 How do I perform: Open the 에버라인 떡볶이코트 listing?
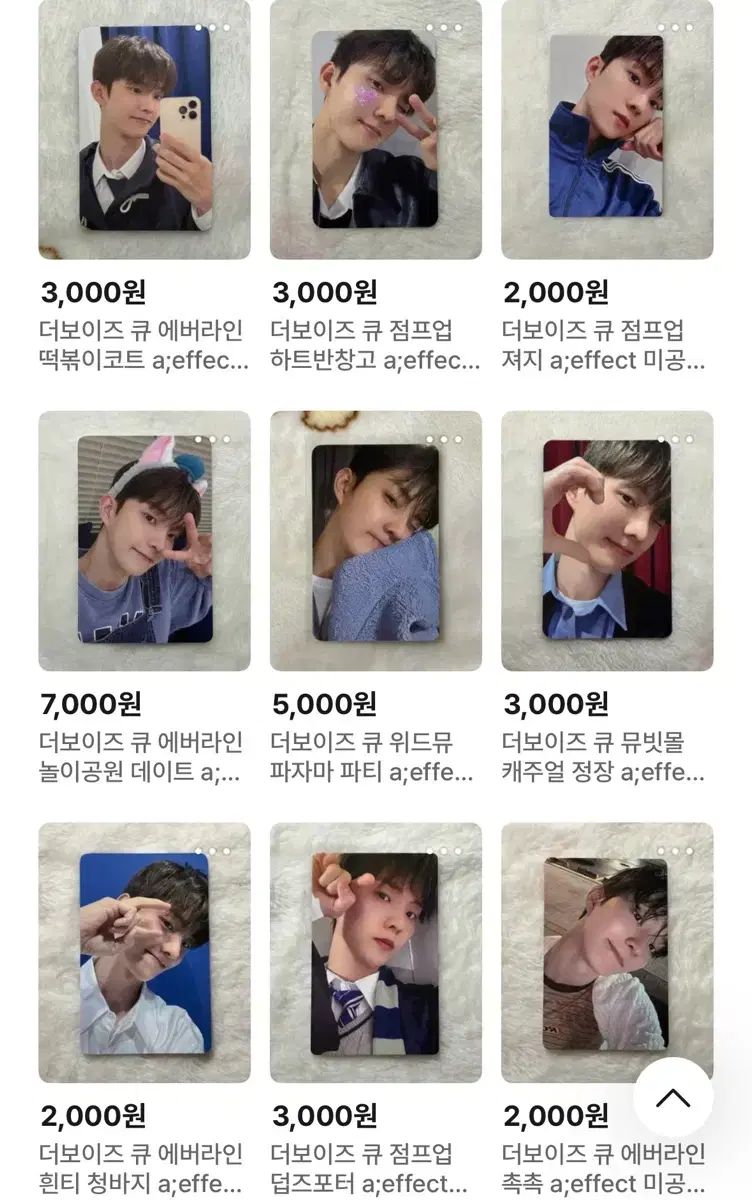(x=144, y=130)
